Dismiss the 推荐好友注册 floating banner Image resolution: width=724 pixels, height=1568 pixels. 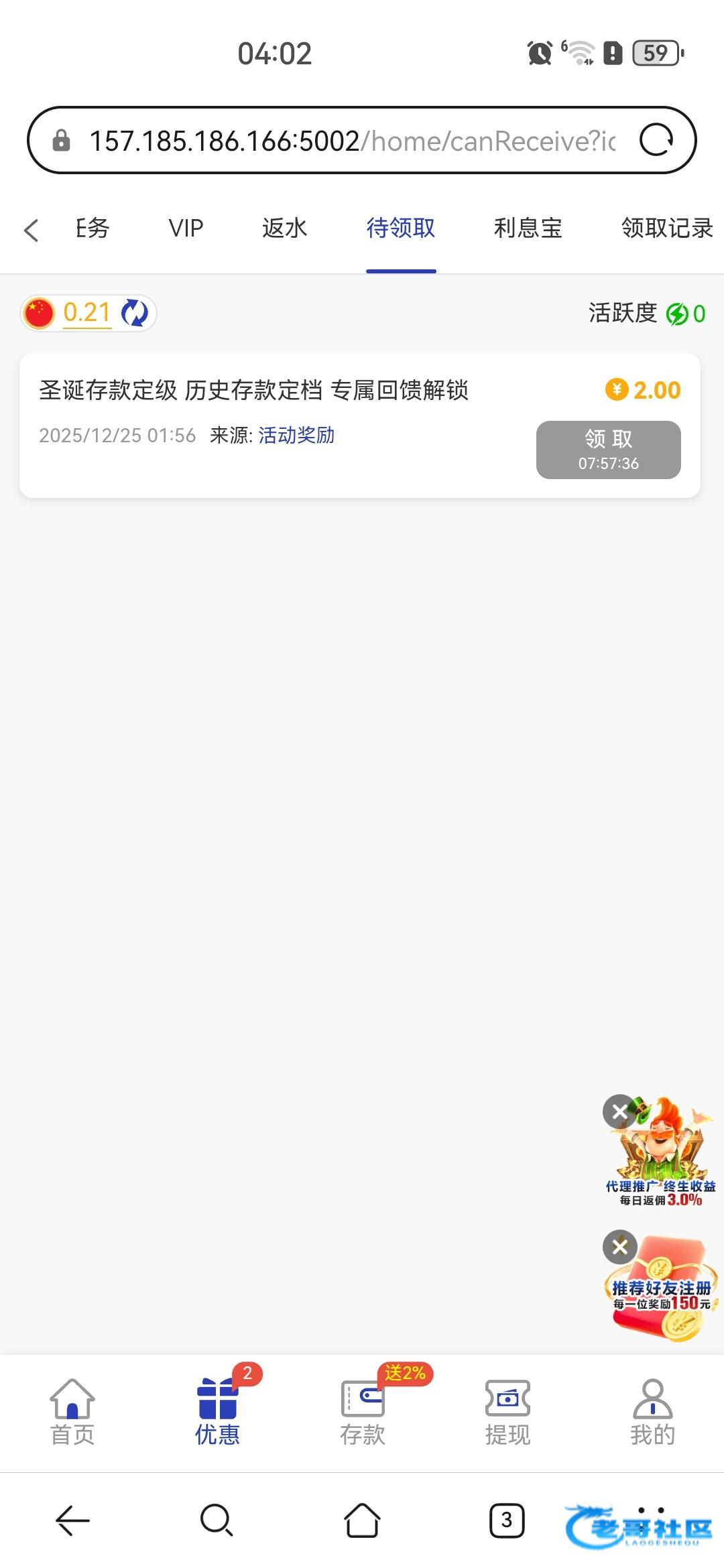620,1247
